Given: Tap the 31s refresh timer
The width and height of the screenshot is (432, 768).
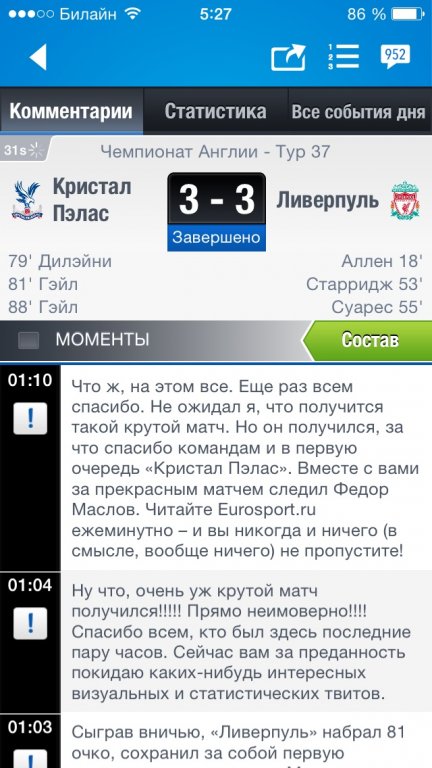Looking at the screenshot, I should (x=24, y=150).
